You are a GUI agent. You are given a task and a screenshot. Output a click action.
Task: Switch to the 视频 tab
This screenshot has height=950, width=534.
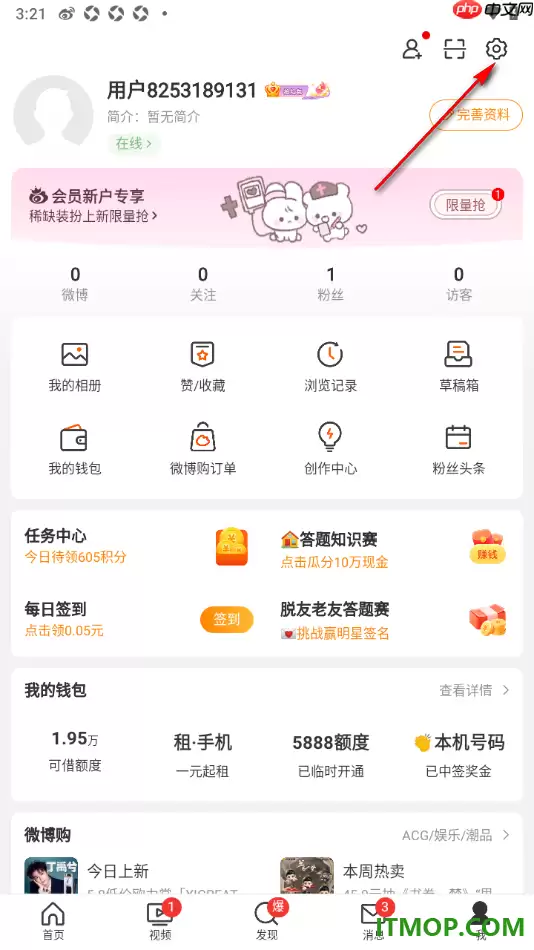point(160,921)
